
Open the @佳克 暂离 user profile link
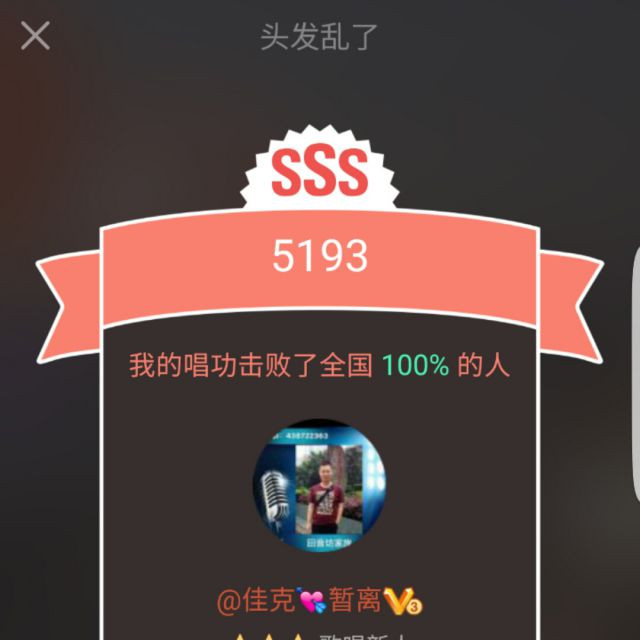(318, 601)
